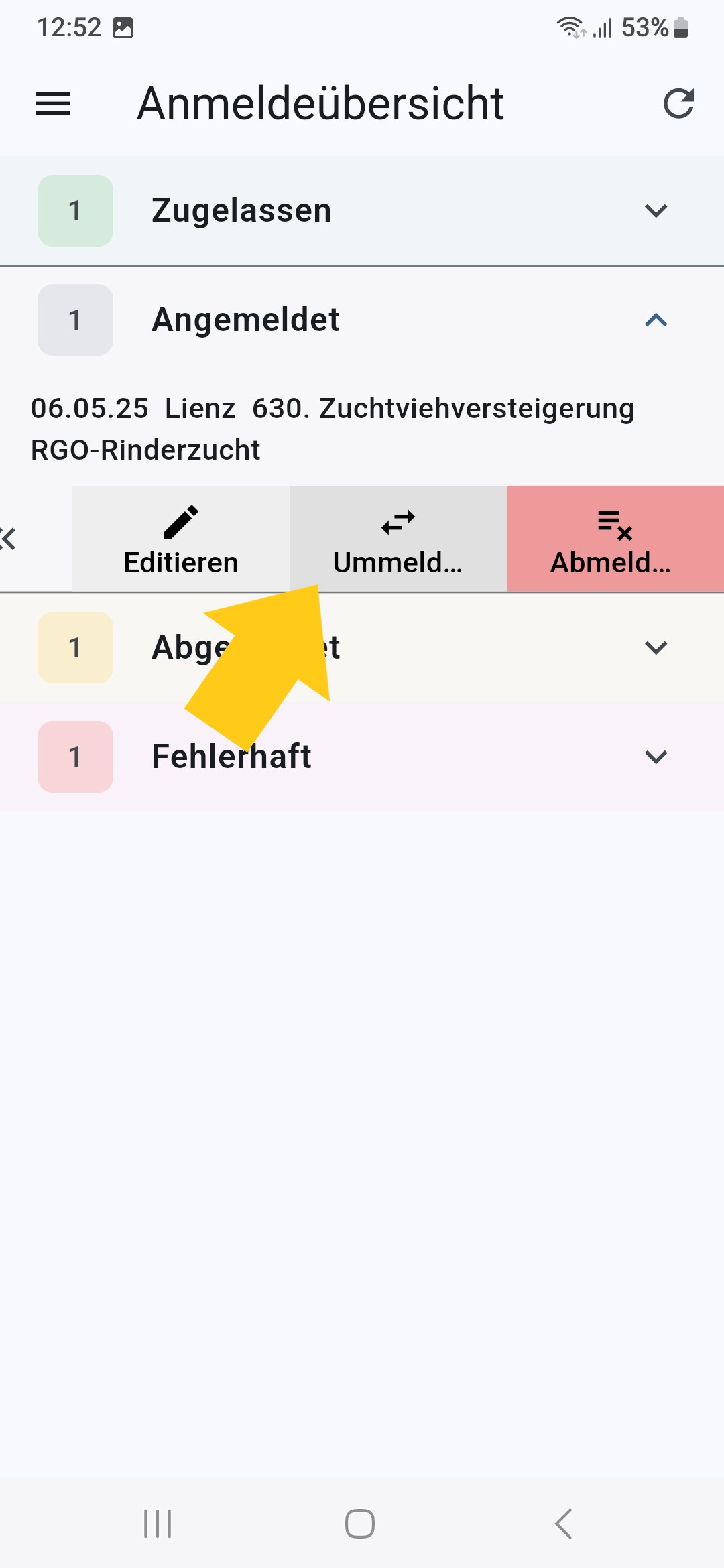
Task: Collapse the Angemeldet section
Action: (362, 320)
